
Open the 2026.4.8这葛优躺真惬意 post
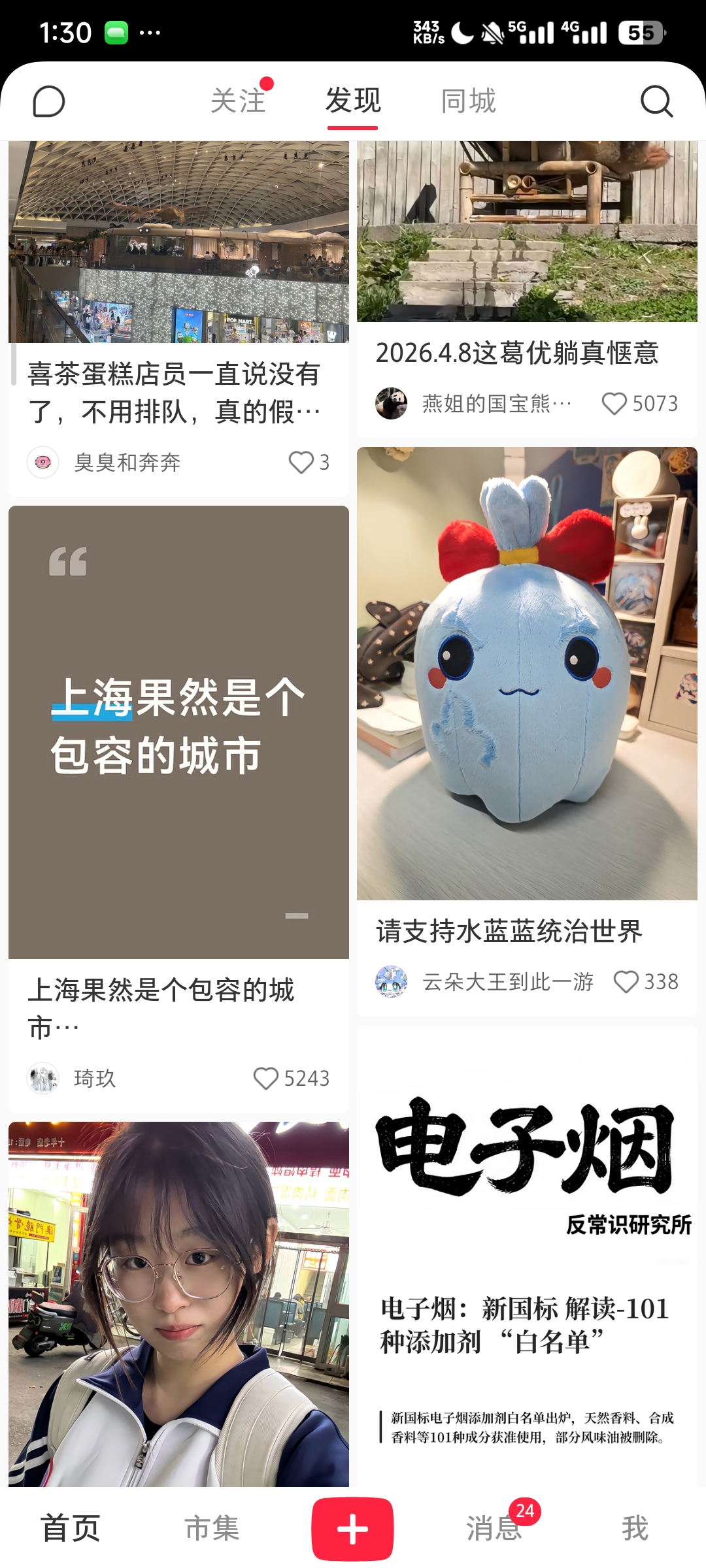click(516, 353)
